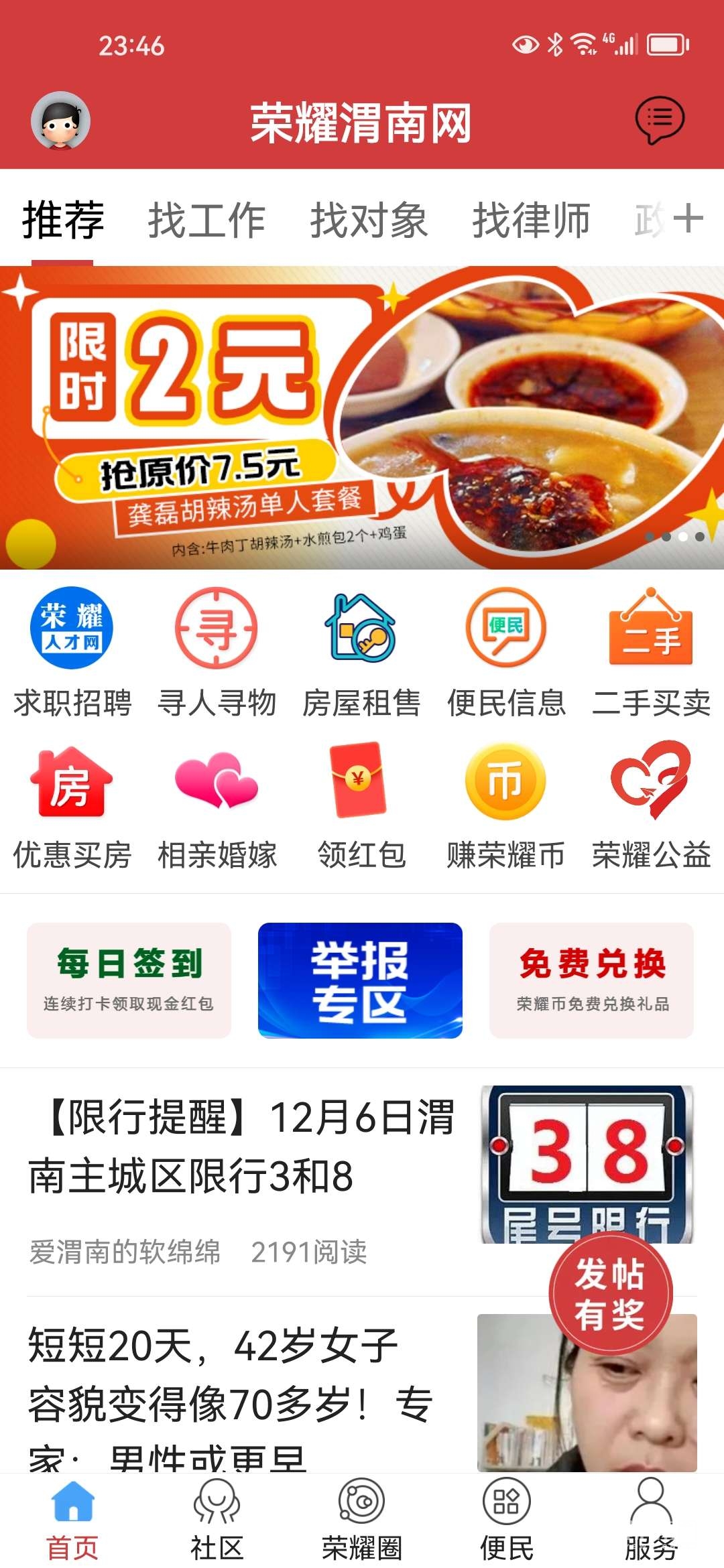The height and width of the screenshot is (1568, 724).
Task: Open the 限时2元 胡辣汤 banner
Action: pos(362,417)
